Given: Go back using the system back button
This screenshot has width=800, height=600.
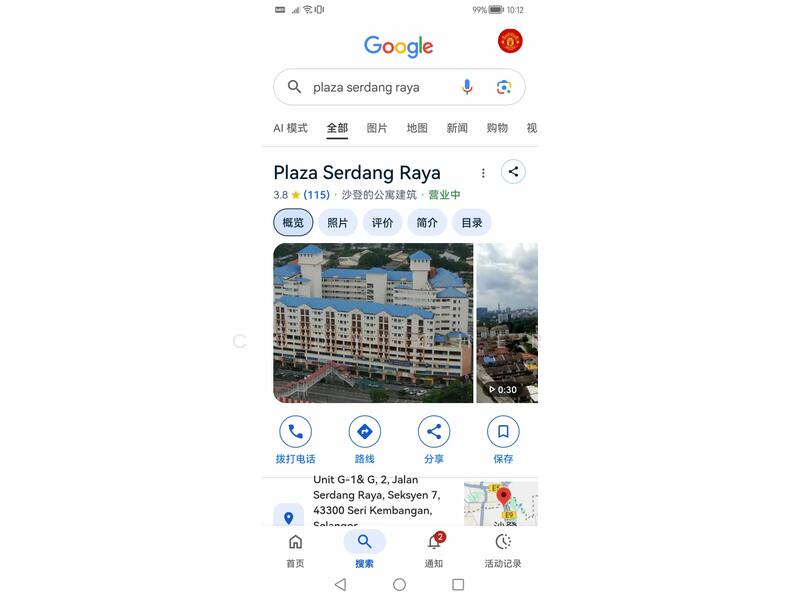Looking at the screenshot, I should [x=340, y=584].
